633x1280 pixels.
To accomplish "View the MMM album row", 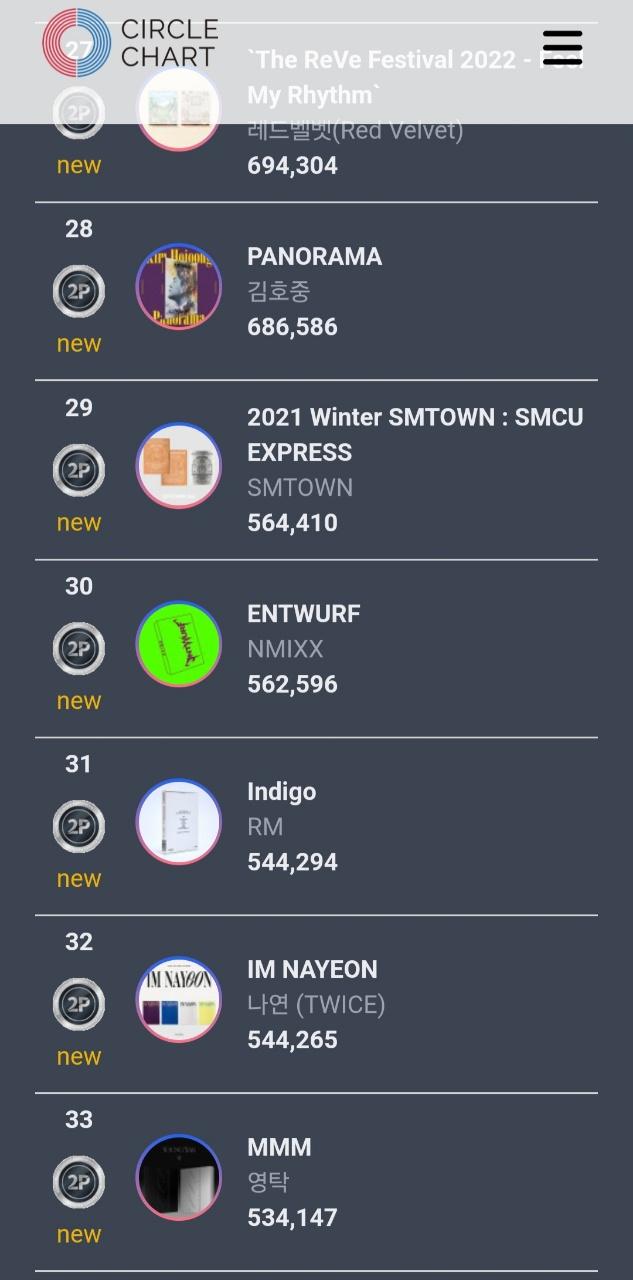I will (279, 1148).
